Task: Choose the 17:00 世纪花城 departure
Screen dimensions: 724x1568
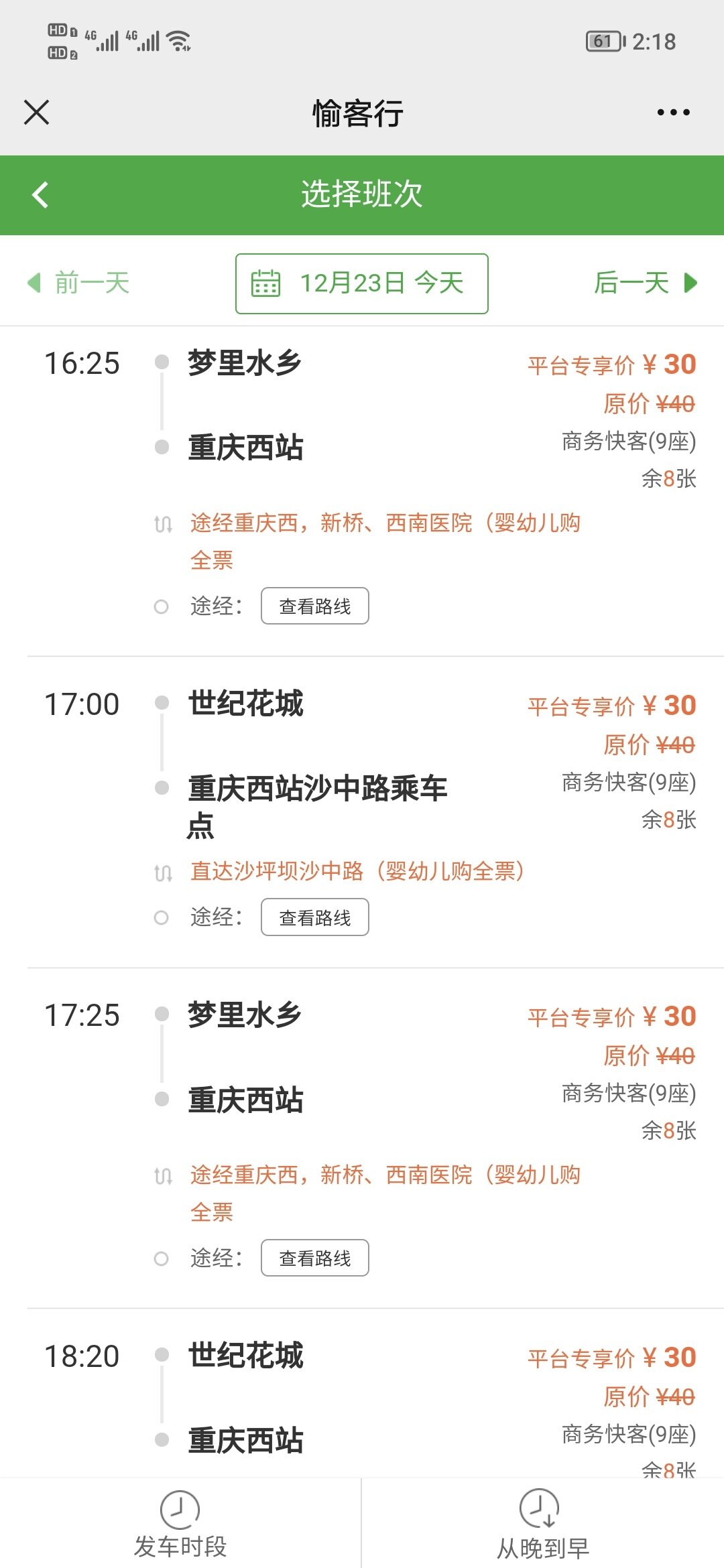Action: 362,757
